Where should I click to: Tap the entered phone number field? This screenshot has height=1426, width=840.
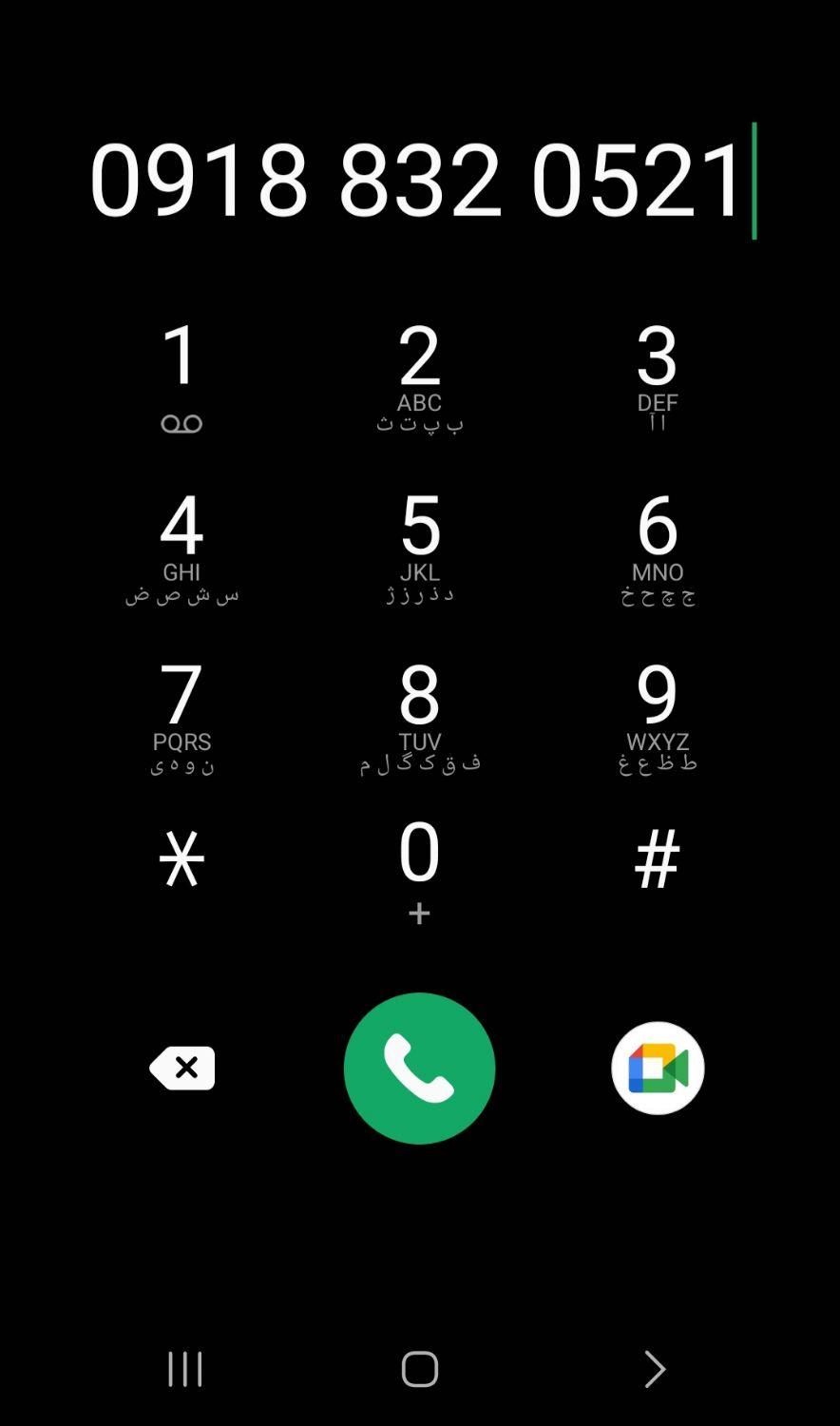419,178
